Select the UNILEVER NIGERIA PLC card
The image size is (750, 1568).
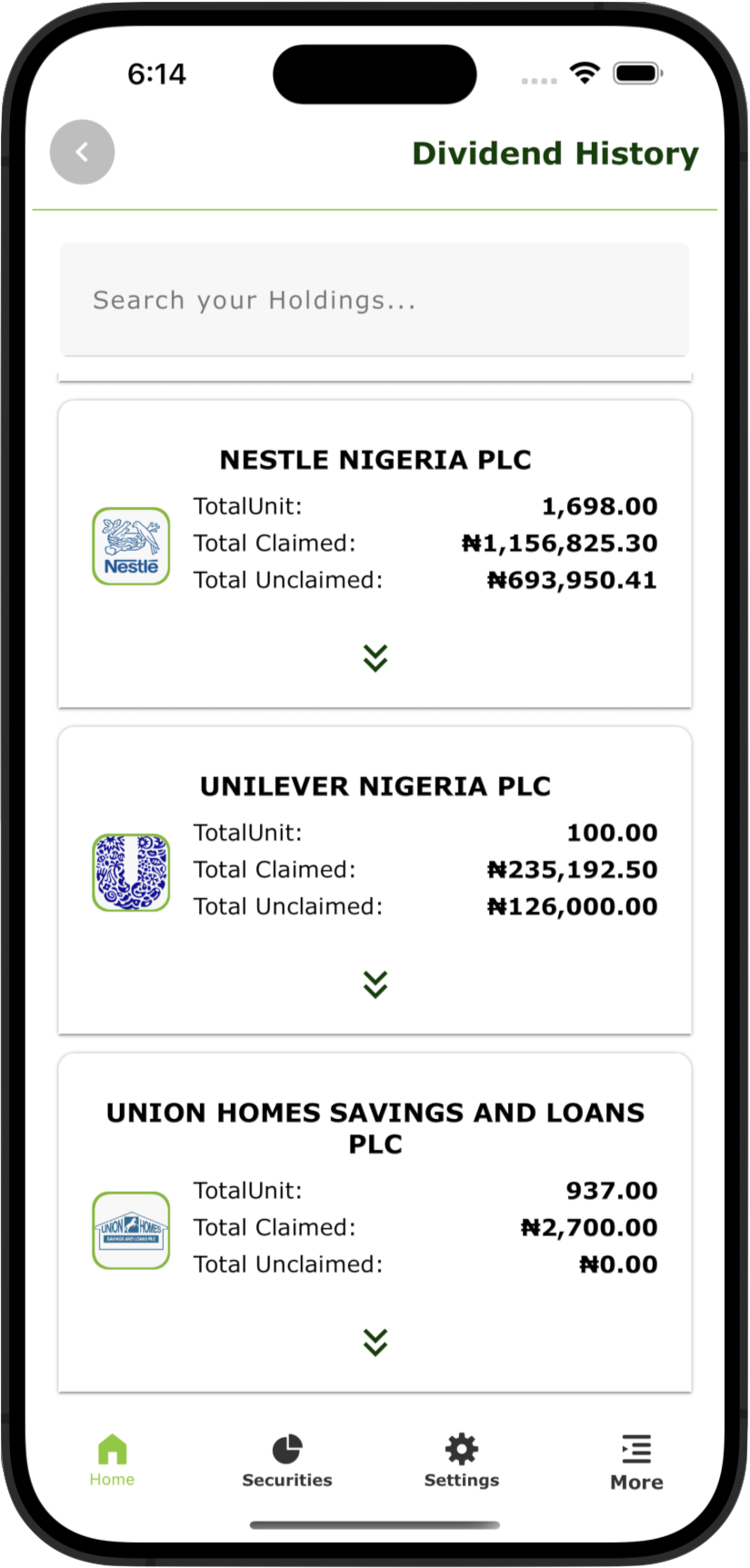tap(375, 785)
